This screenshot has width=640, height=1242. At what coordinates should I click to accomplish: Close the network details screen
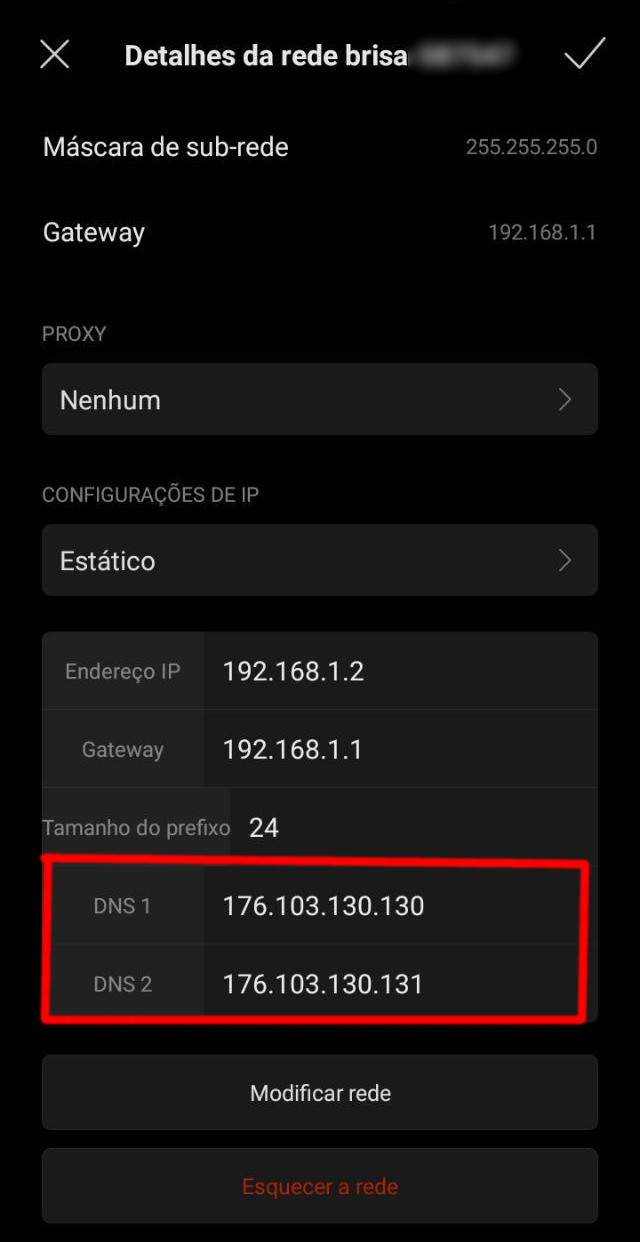[54, 54]
